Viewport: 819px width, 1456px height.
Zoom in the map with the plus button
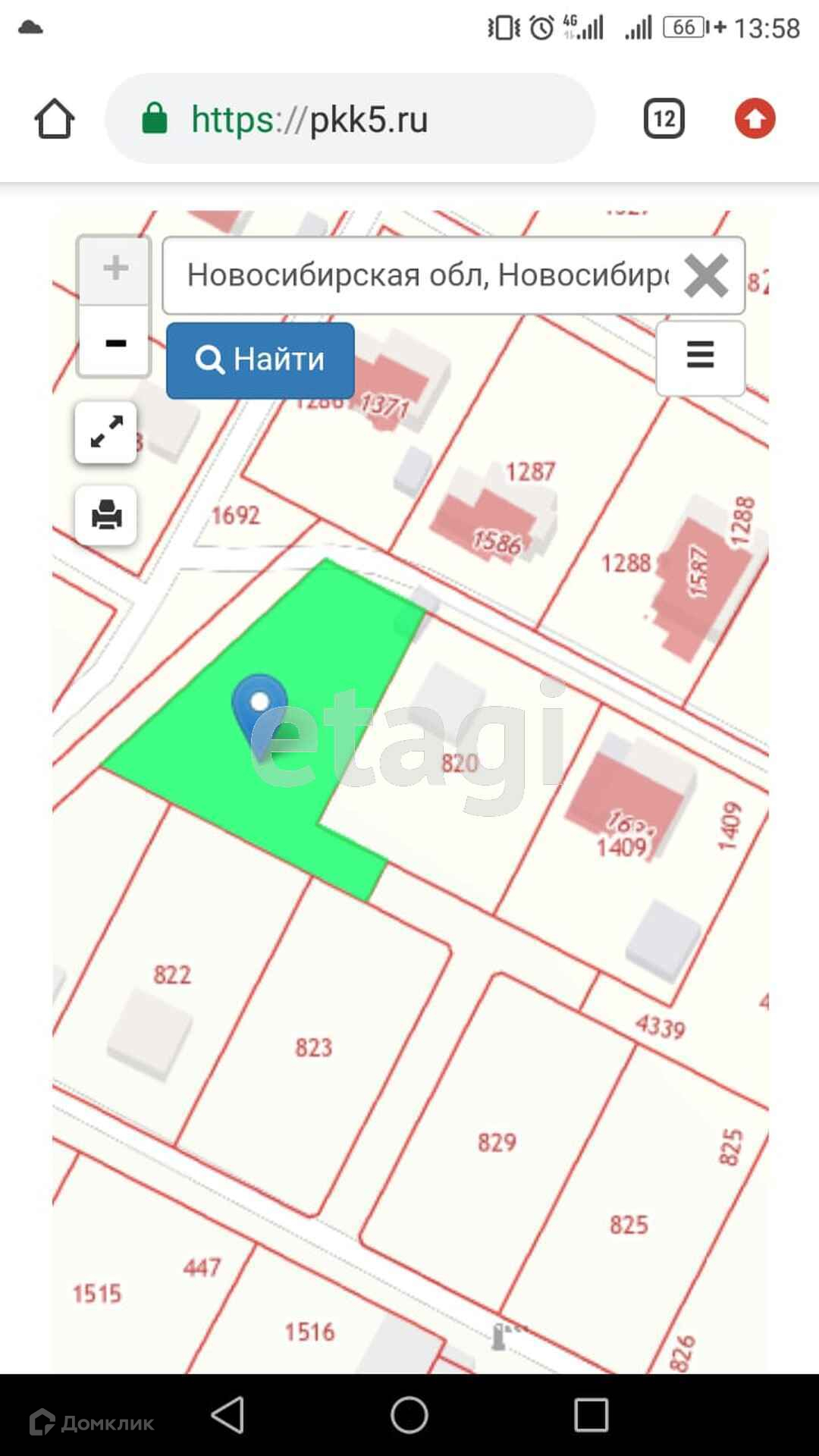click(x=115, y=269)
